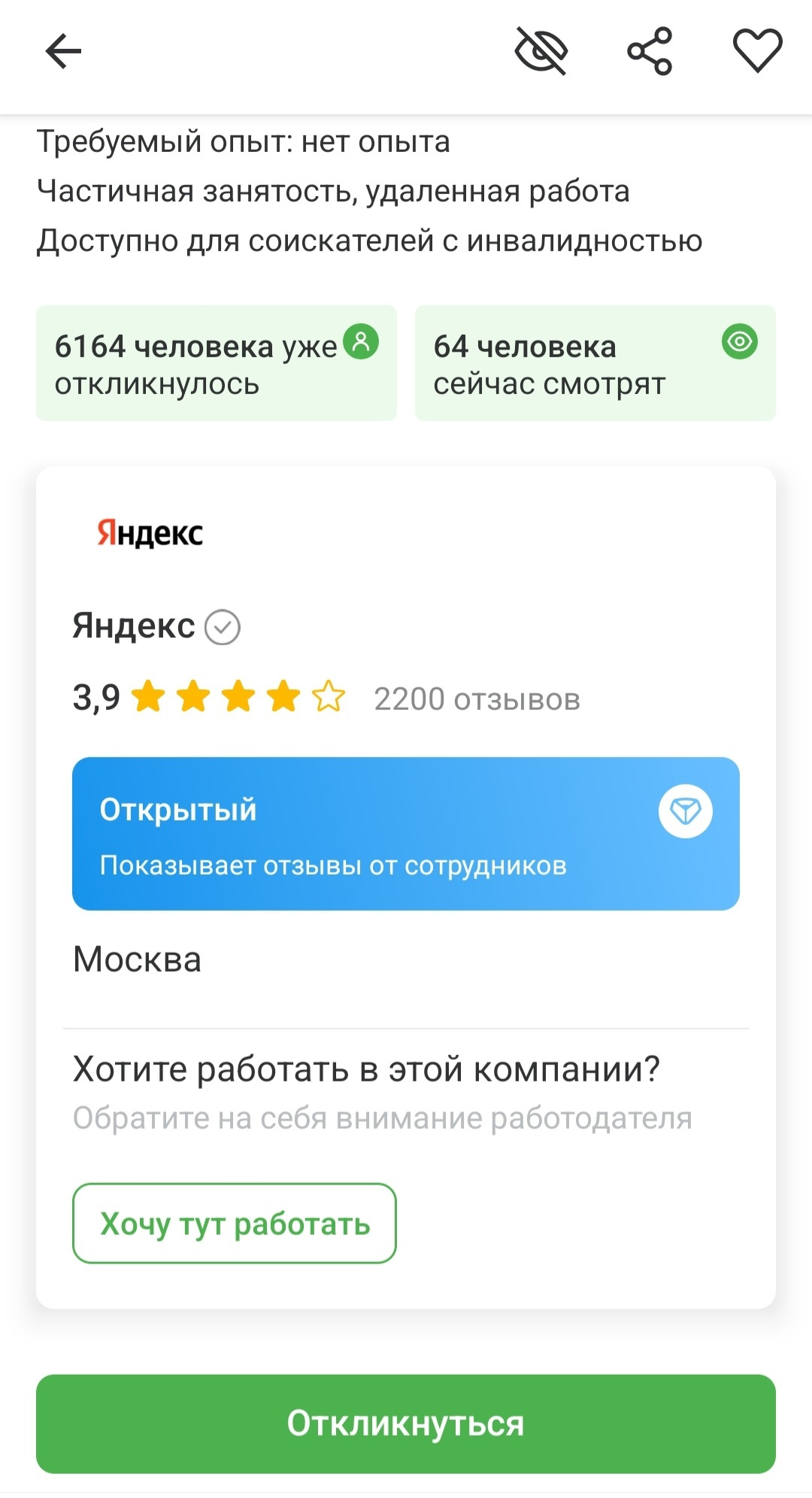Open the blue Открытый employer banner
The height and width of the screenshot is (1498, 812).
pyautogui.click(x=406, y=833)
